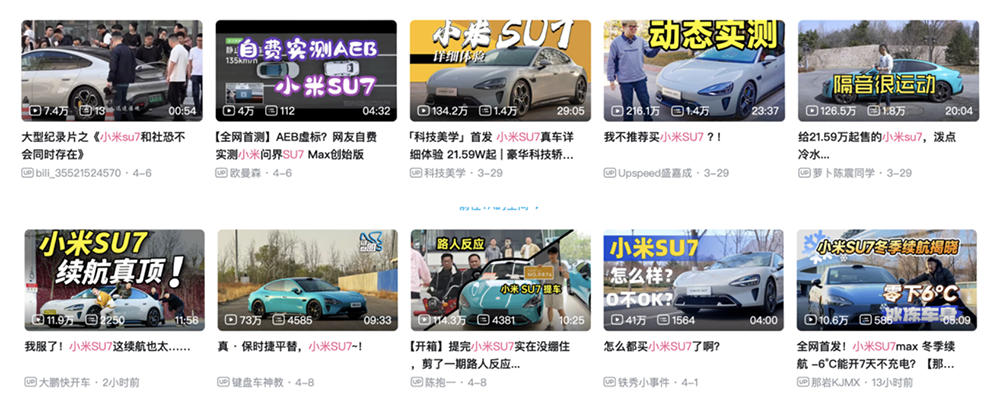Open the video 怎么都买小米SU7了啊
The image size is (1000, 403).
[694, 280]
